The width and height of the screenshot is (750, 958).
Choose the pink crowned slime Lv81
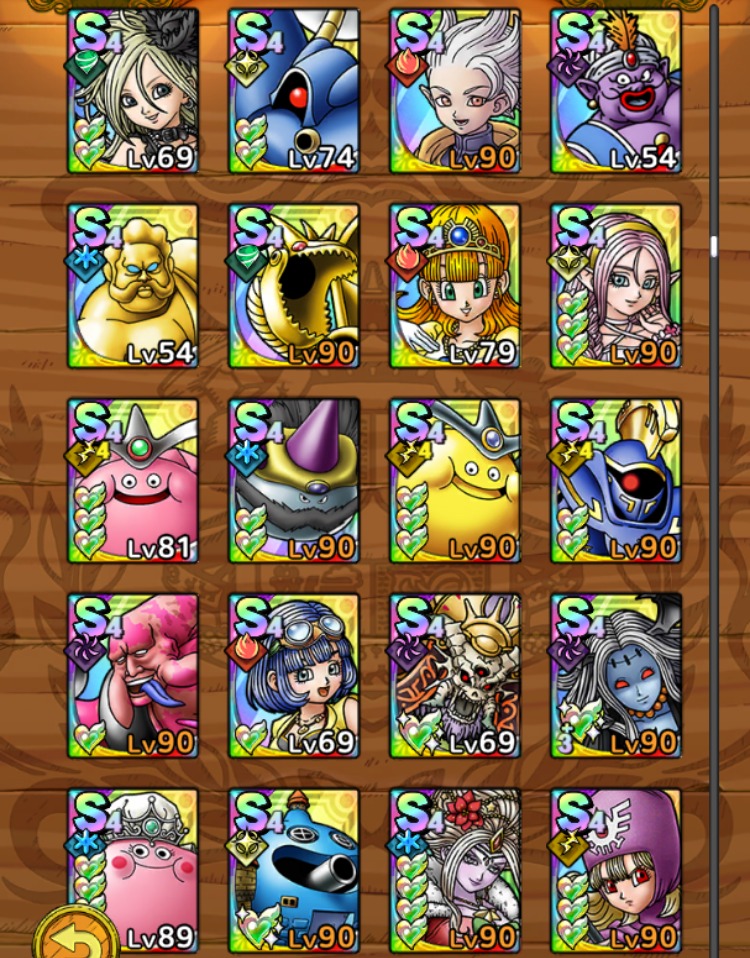point(133,480)
